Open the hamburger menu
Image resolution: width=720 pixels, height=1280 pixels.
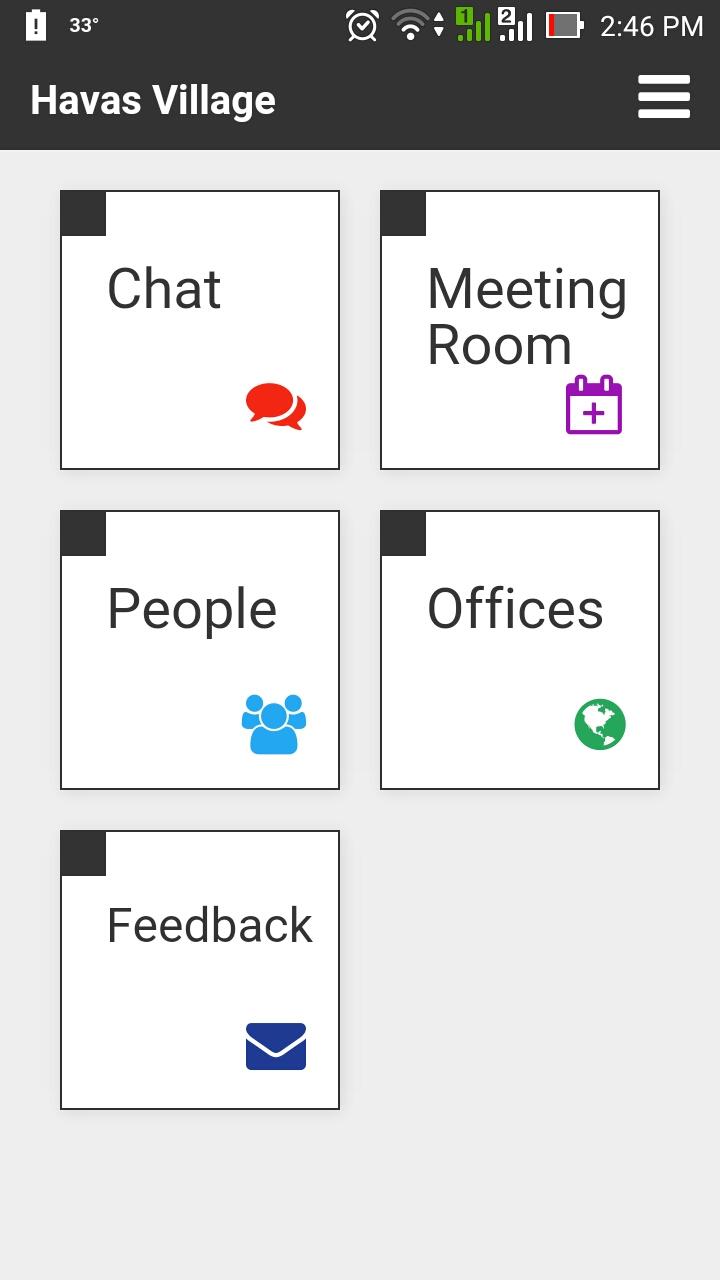click(664, 98)
